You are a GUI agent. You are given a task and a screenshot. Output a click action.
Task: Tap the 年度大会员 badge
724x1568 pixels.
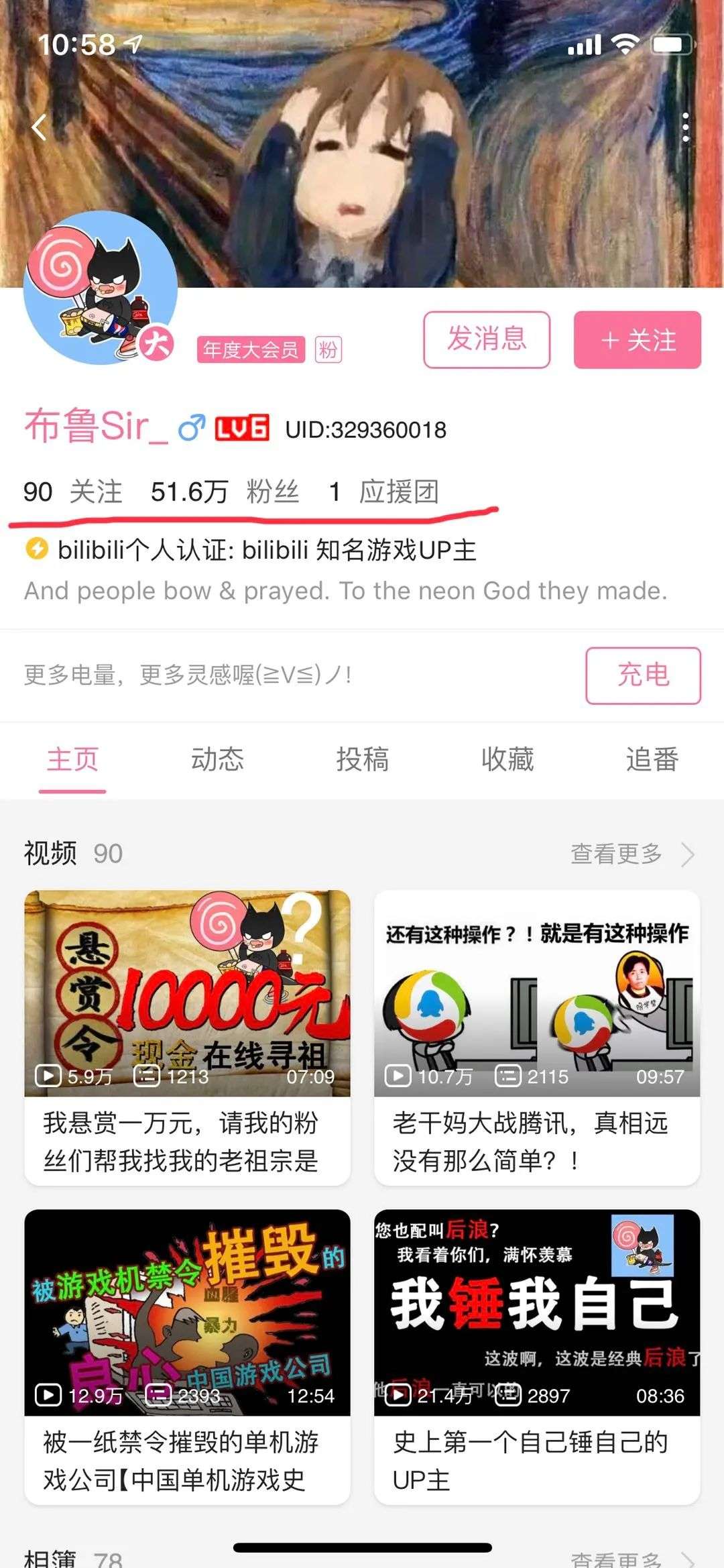pos(251,349)
